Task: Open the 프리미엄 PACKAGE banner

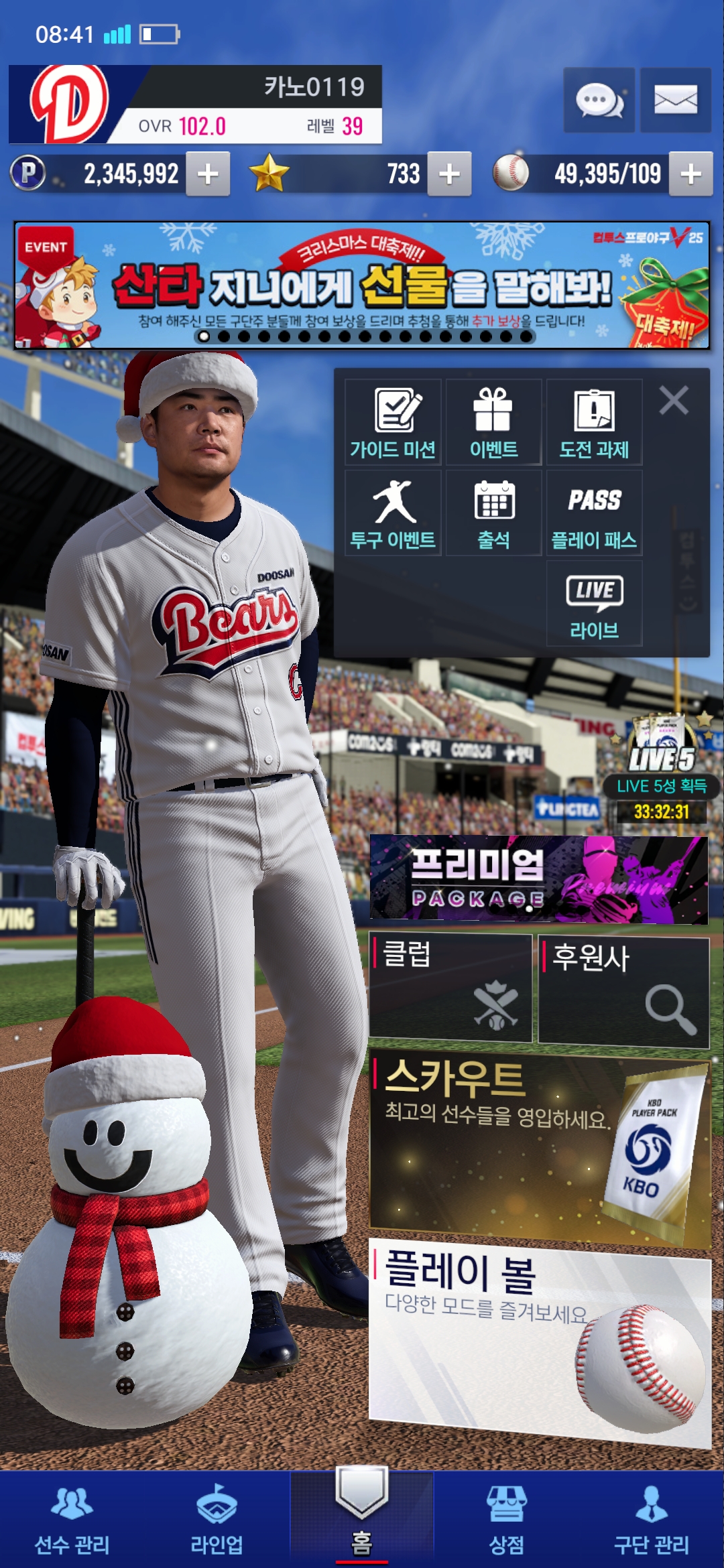Action: tap(539, 878)
